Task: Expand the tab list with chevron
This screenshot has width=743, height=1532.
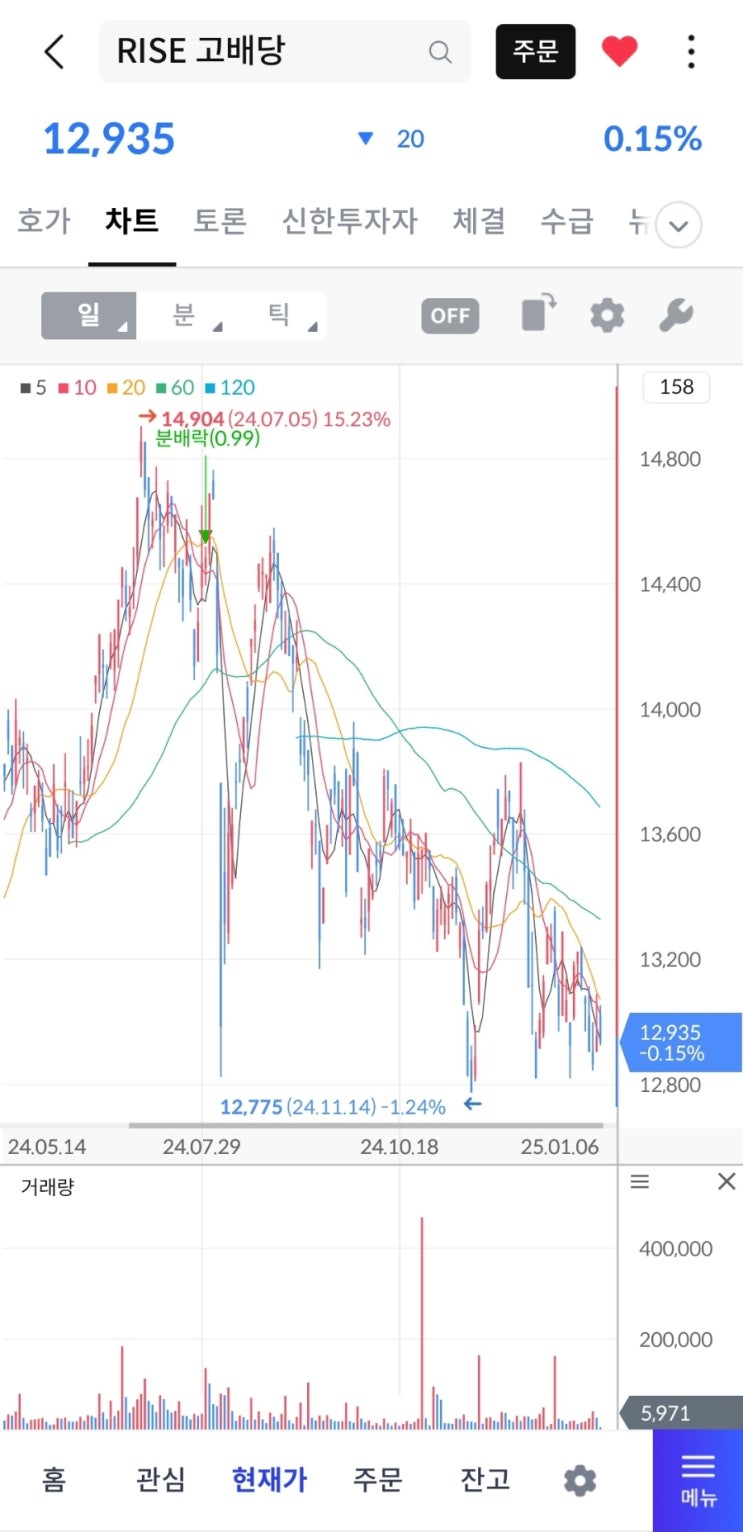Action: (x=678, y=225)
